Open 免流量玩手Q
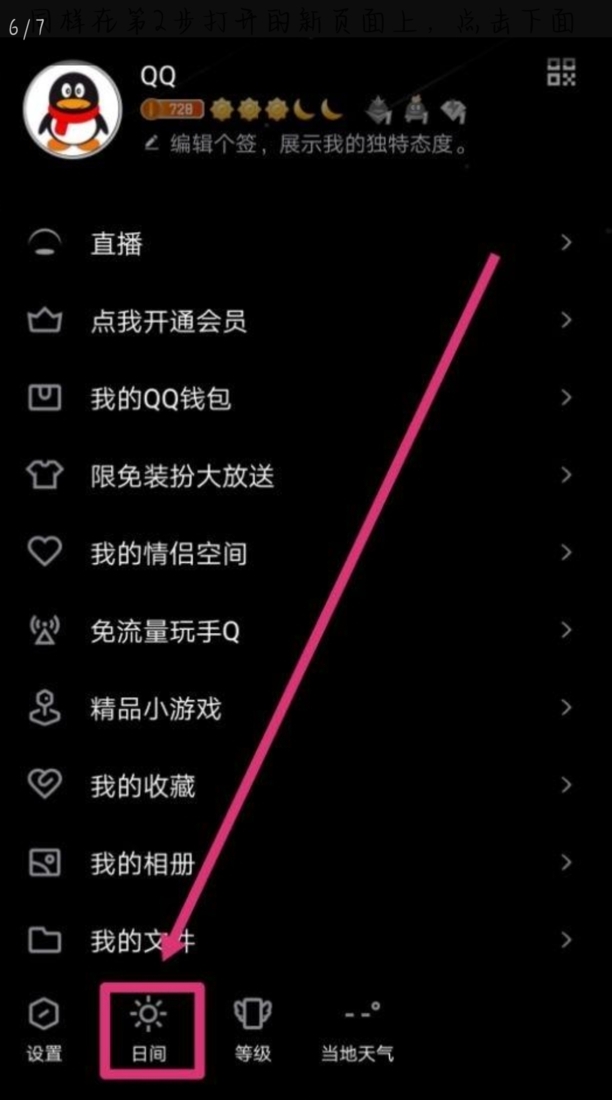This screenshot has height=1100, width=612. 300,631
